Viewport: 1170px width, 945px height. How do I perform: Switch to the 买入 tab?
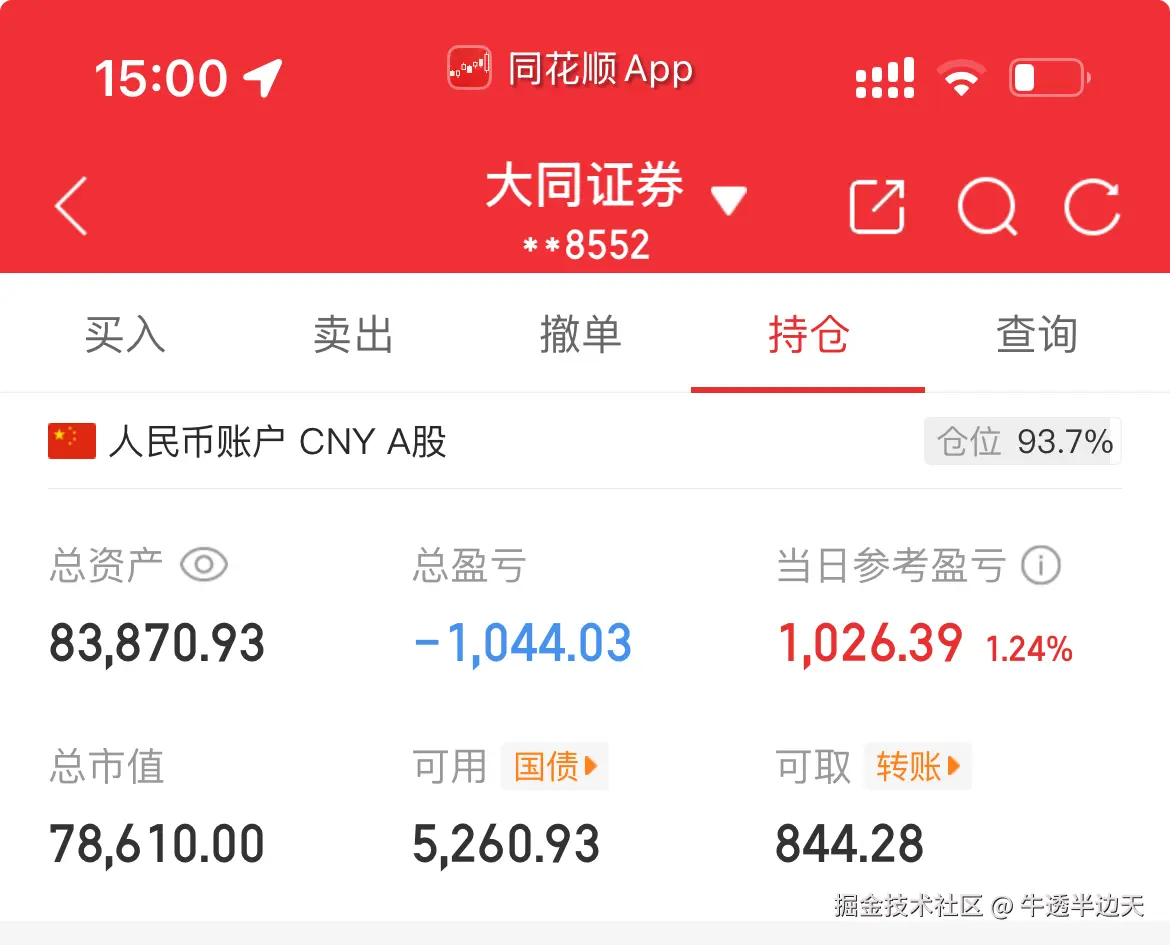(125, 335)
